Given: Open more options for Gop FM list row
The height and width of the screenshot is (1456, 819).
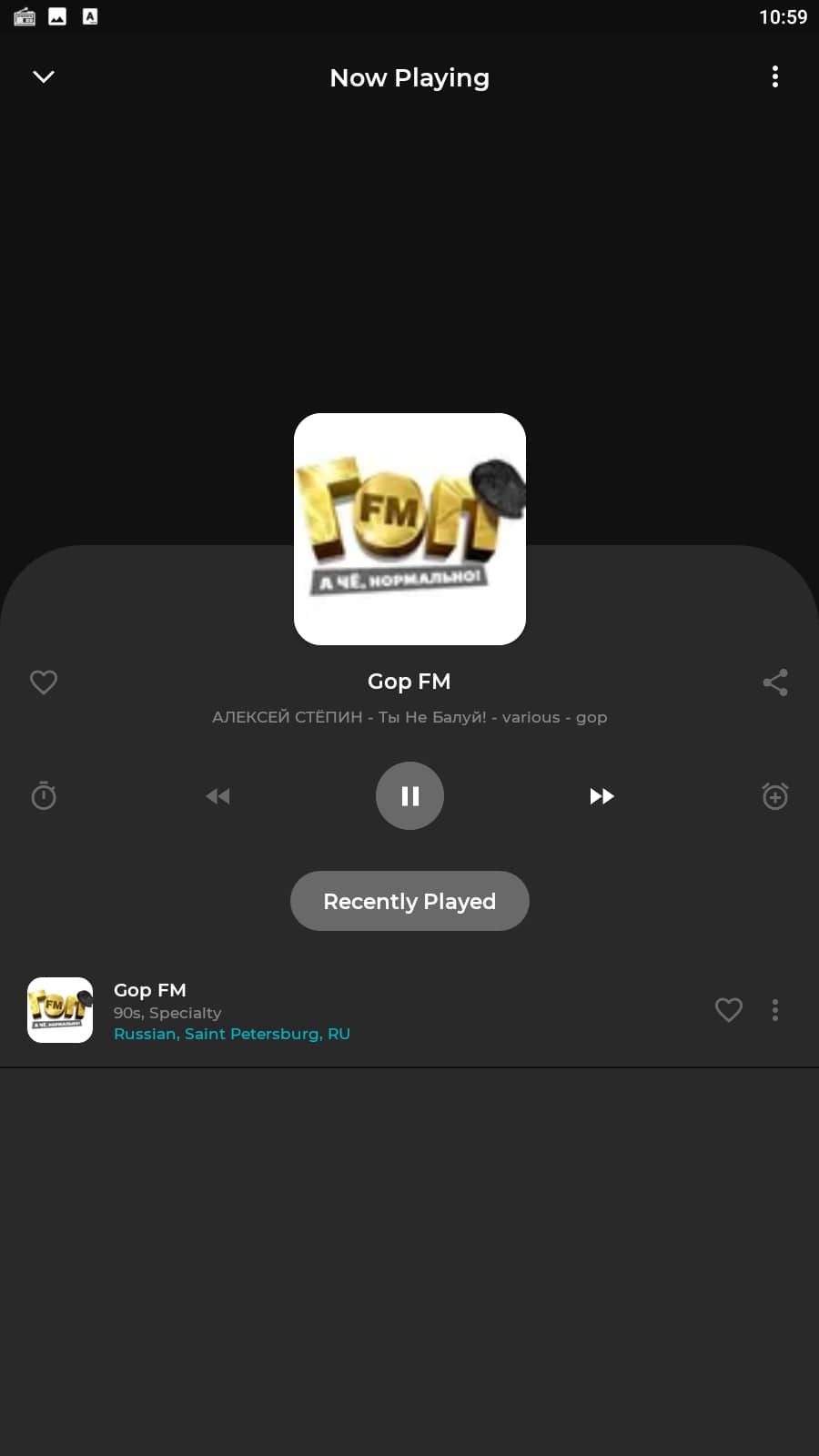Looking at the screenshot, I should pos(775,1010).
